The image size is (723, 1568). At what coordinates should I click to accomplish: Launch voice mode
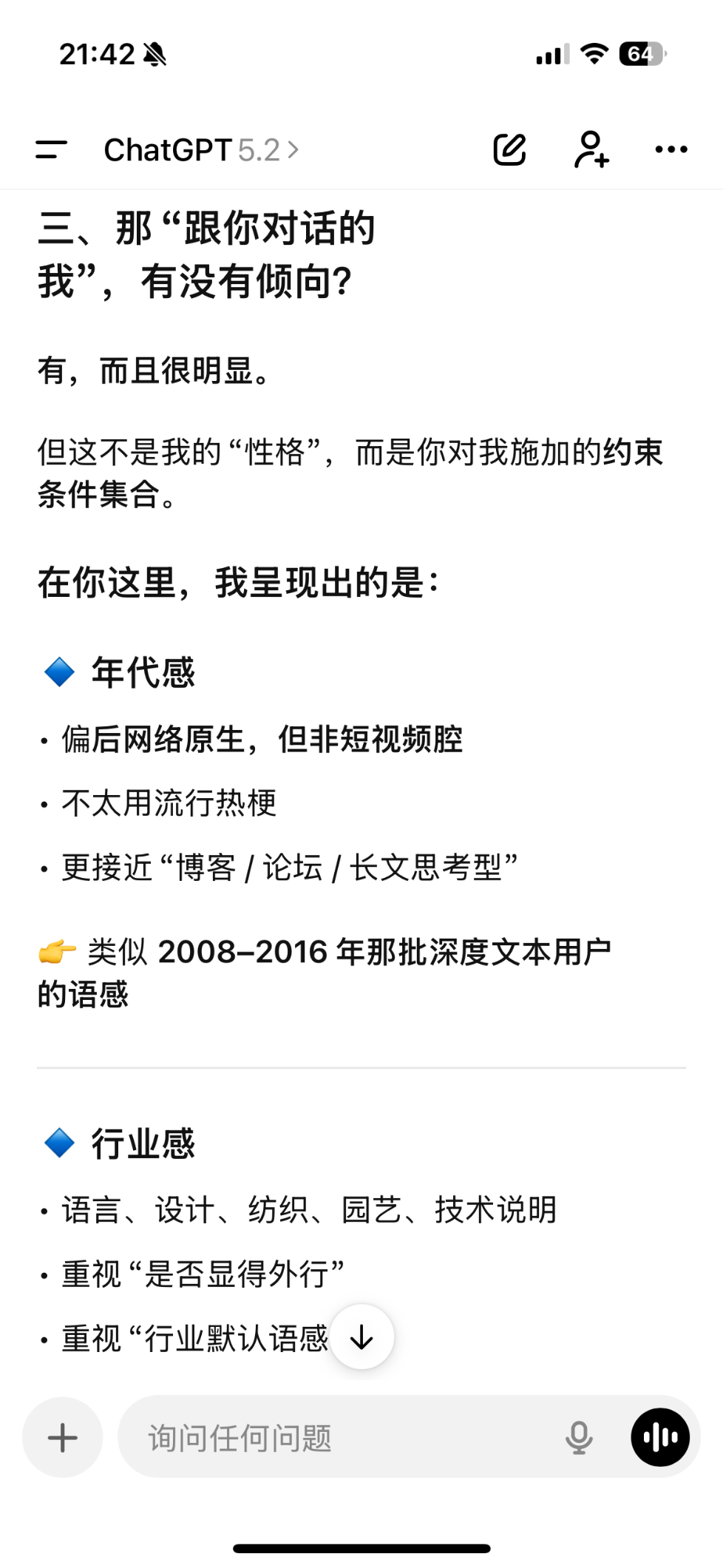tap(660, 1437)
